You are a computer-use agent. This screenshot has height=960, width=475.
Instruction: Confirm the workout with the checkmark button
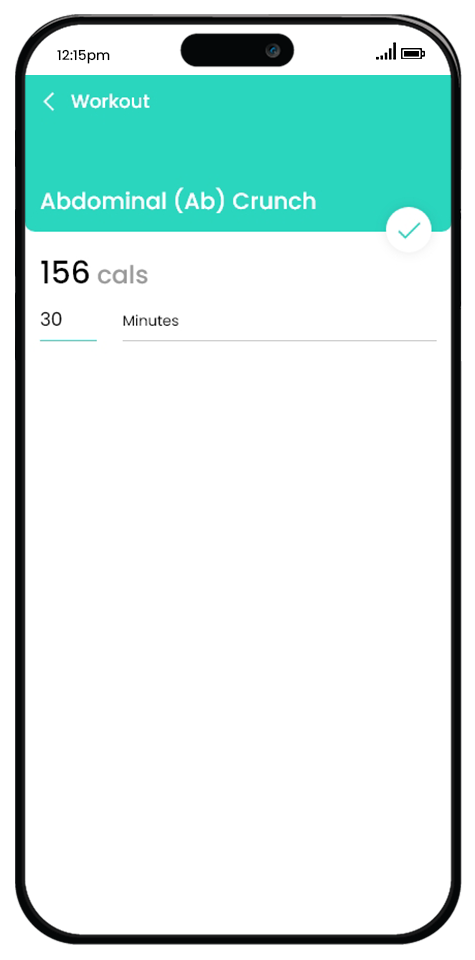(408, 230)
